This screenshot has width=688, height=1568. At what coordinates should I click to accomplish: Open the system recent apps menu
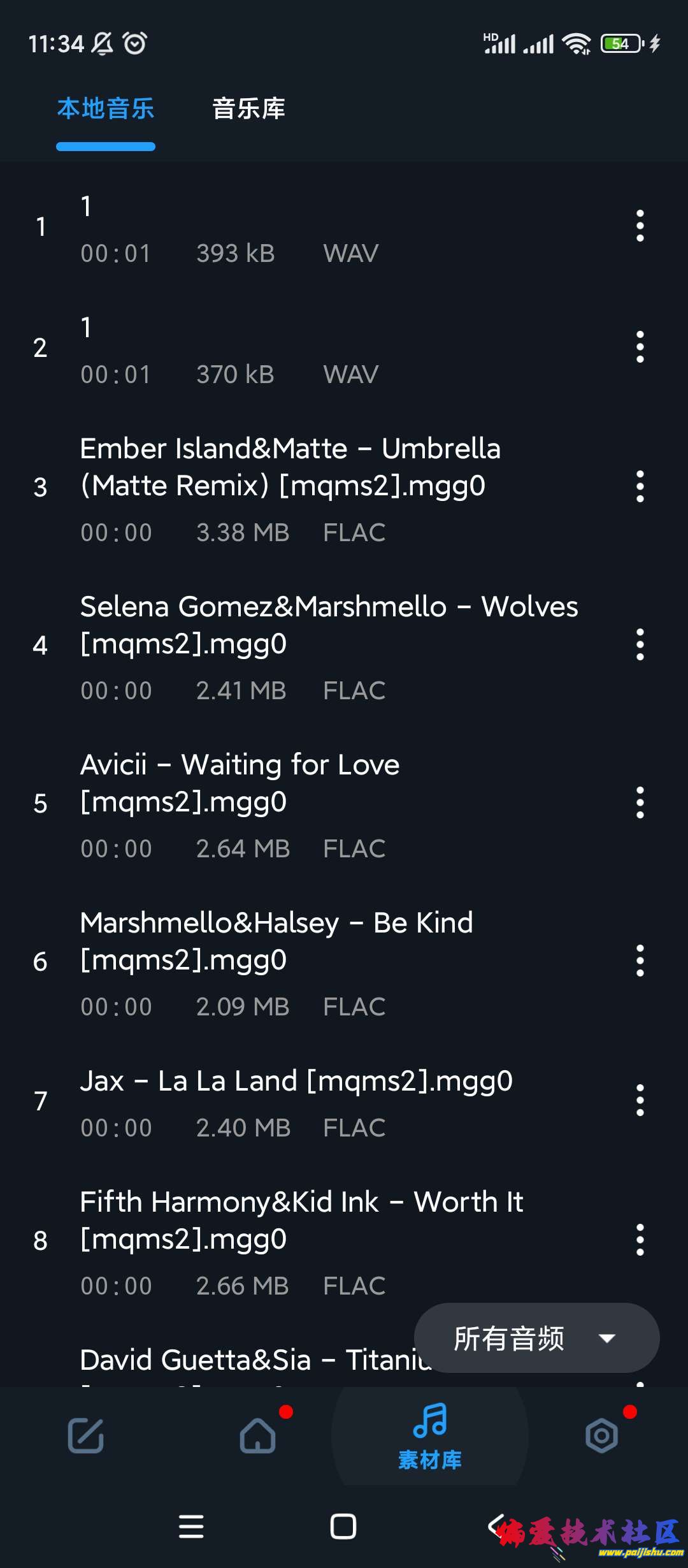pos(191,1527)
